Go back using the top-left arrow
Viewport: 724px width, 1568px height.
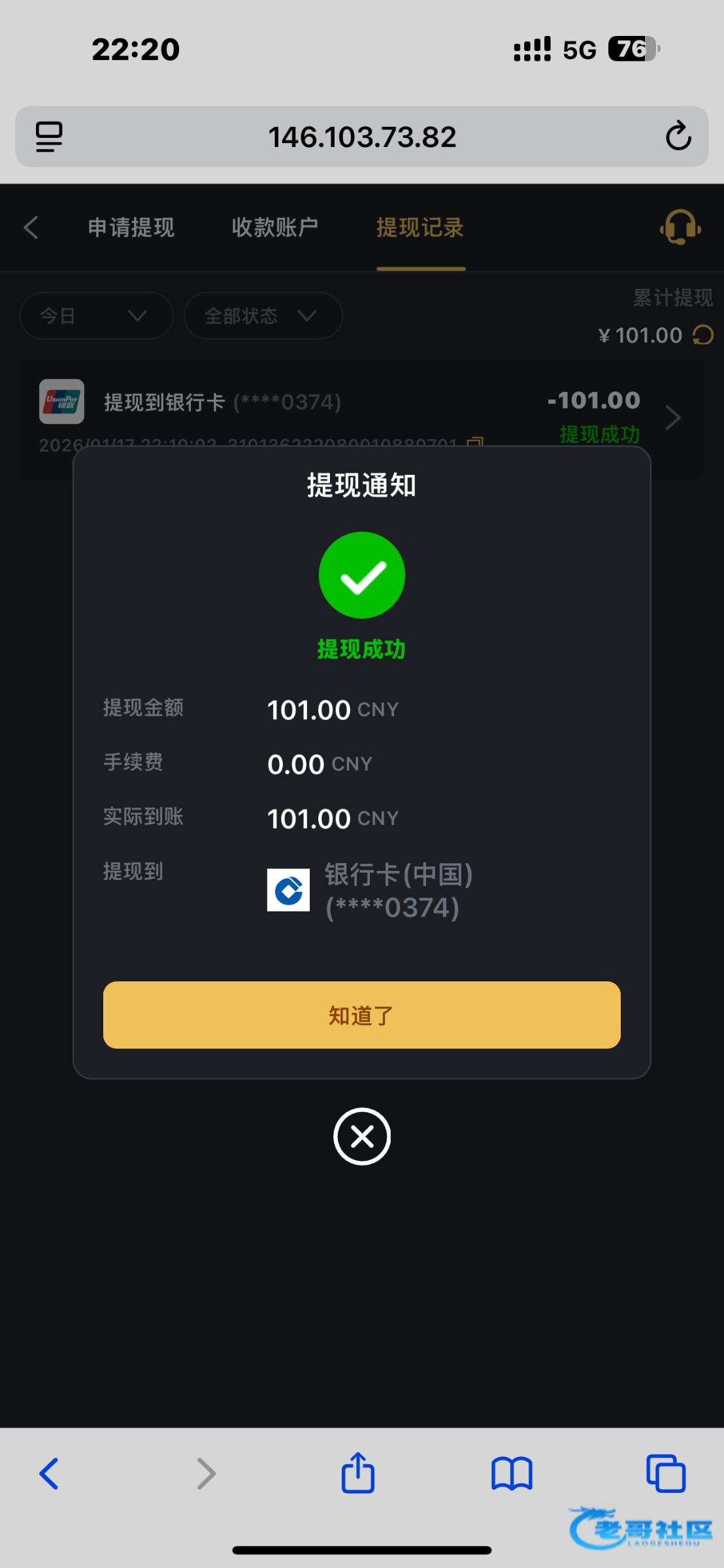(31, 227)
